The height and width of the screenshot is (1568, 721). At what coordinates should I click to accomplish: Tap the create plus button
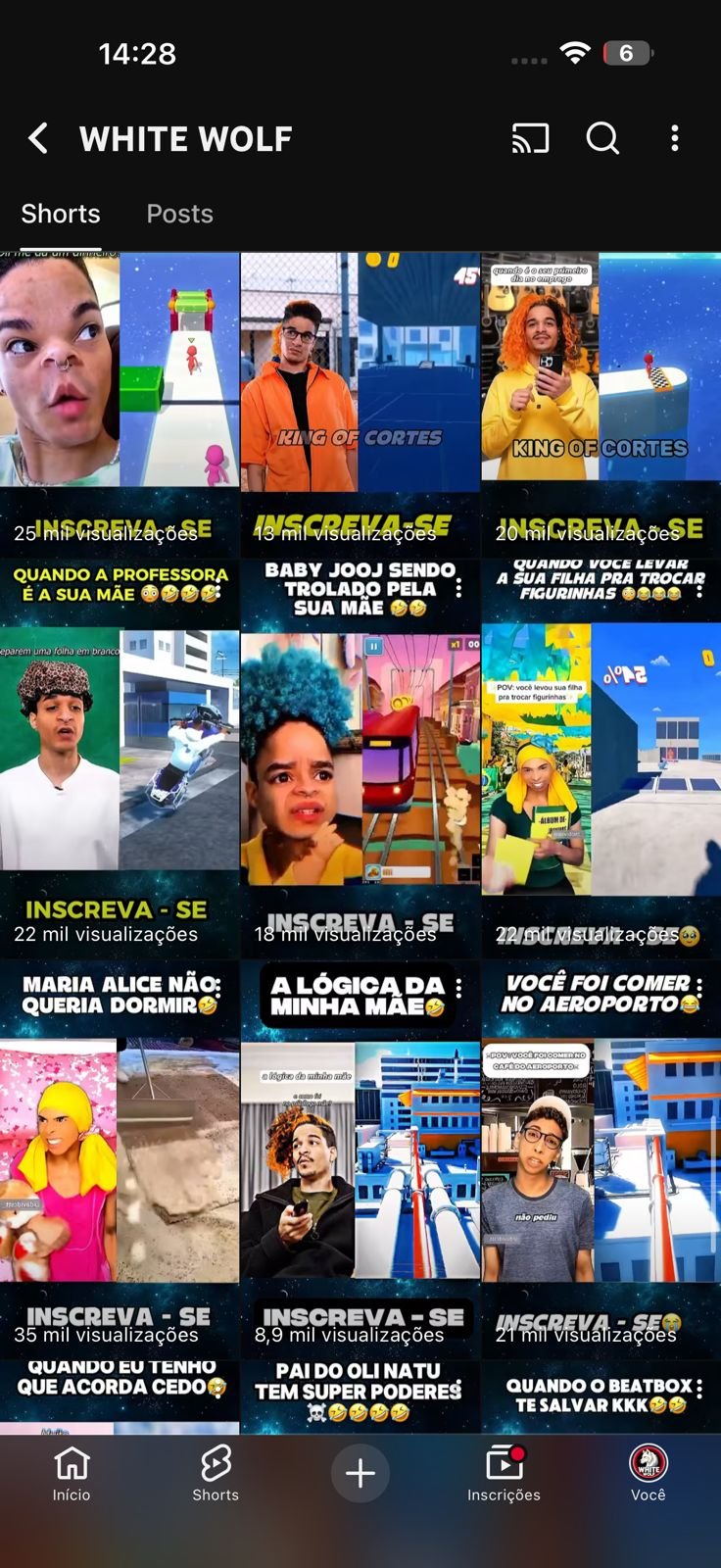click(x=360, y=1473)
